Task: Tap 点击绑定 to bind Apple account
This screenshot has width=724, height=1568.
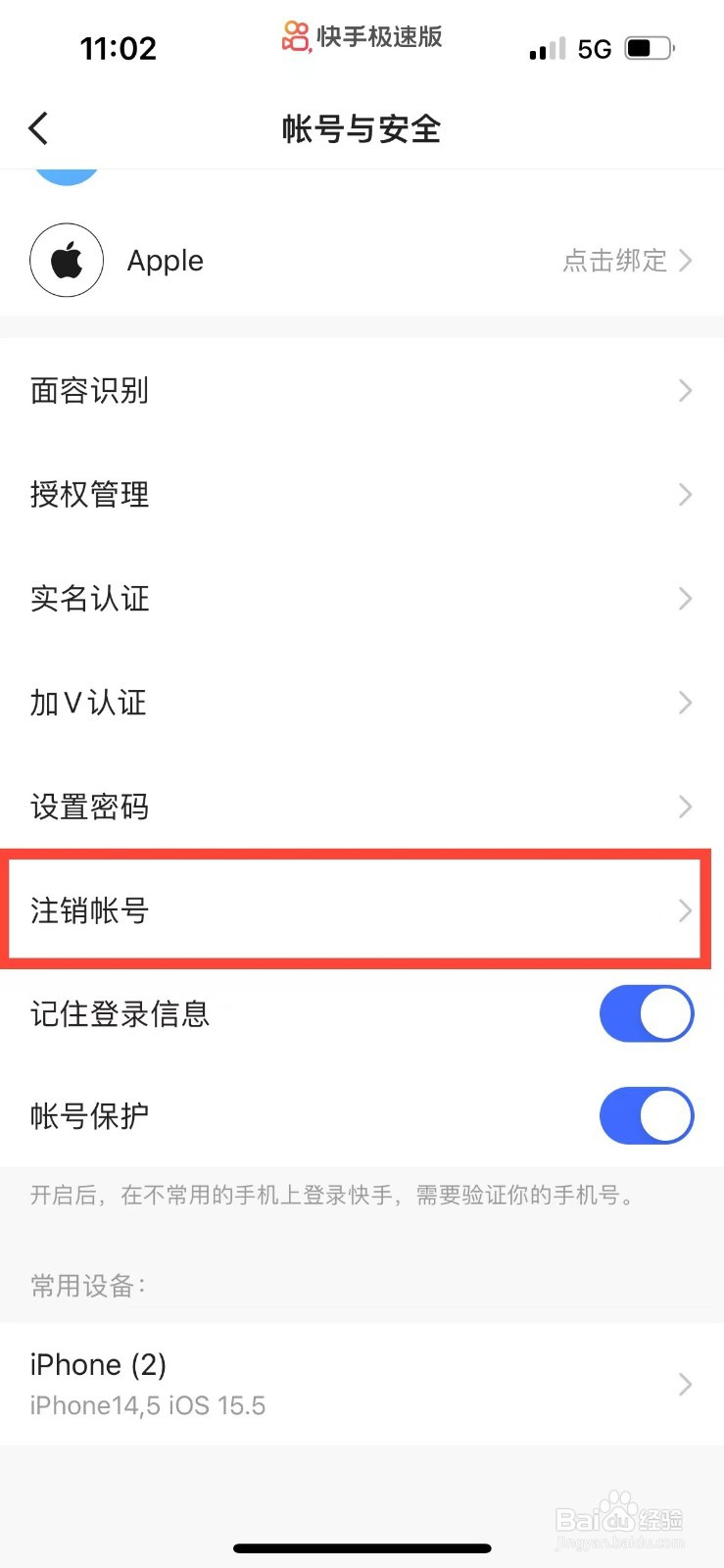Action: pos(615,261)
